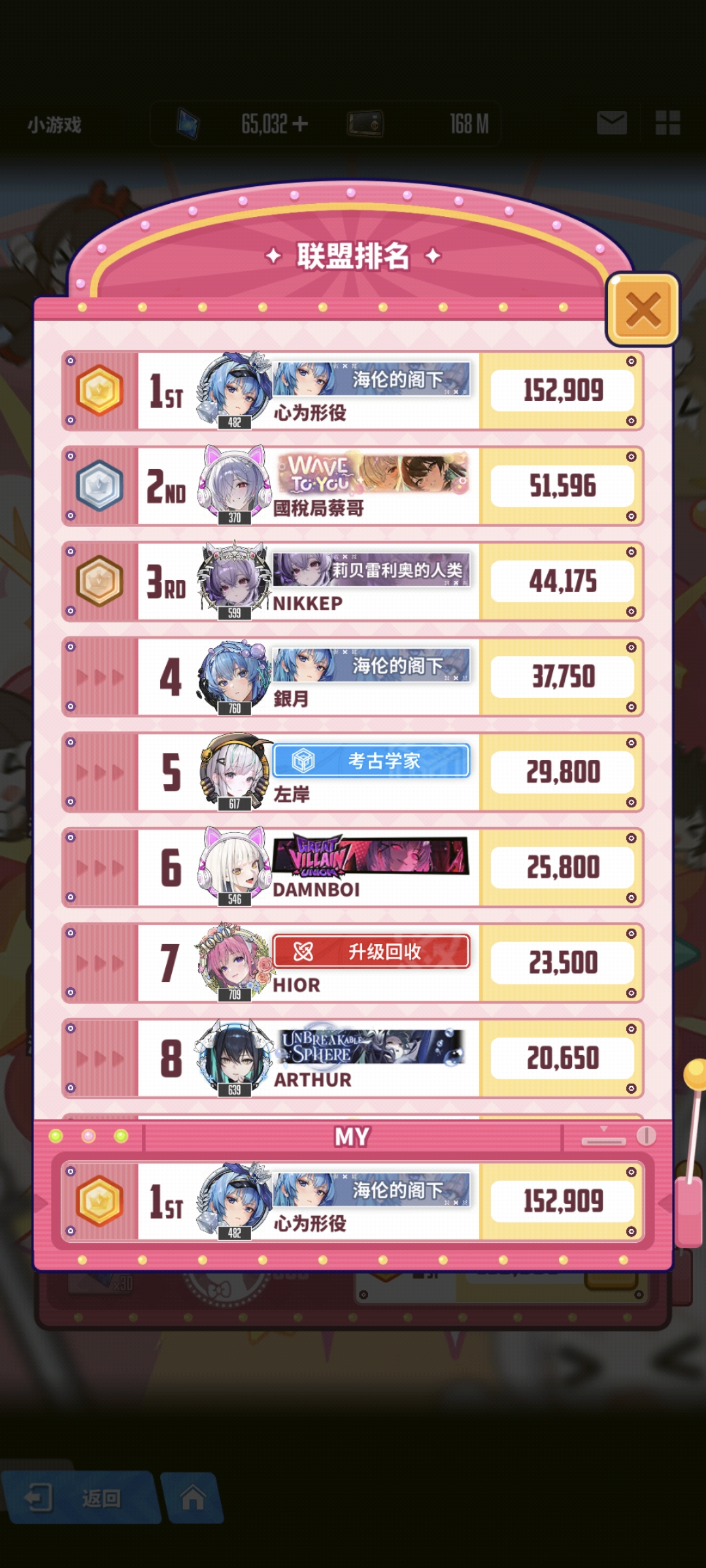Open the mail envelope icon
The image size is (706, 1568).
coord(612,123)
